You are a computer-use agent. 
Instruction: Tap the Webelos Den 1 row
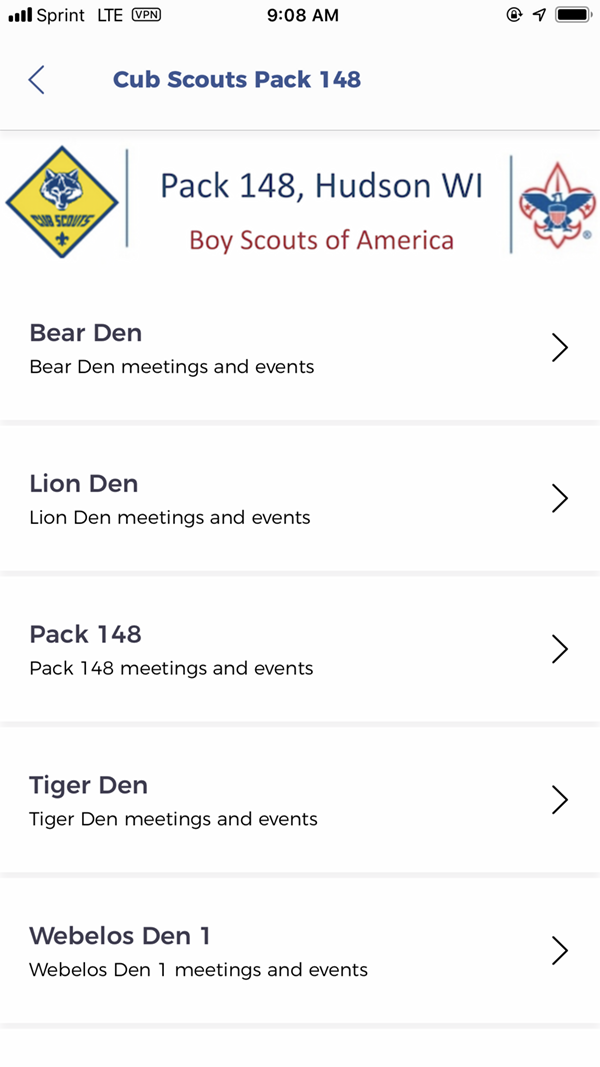[x=298, y=951]
